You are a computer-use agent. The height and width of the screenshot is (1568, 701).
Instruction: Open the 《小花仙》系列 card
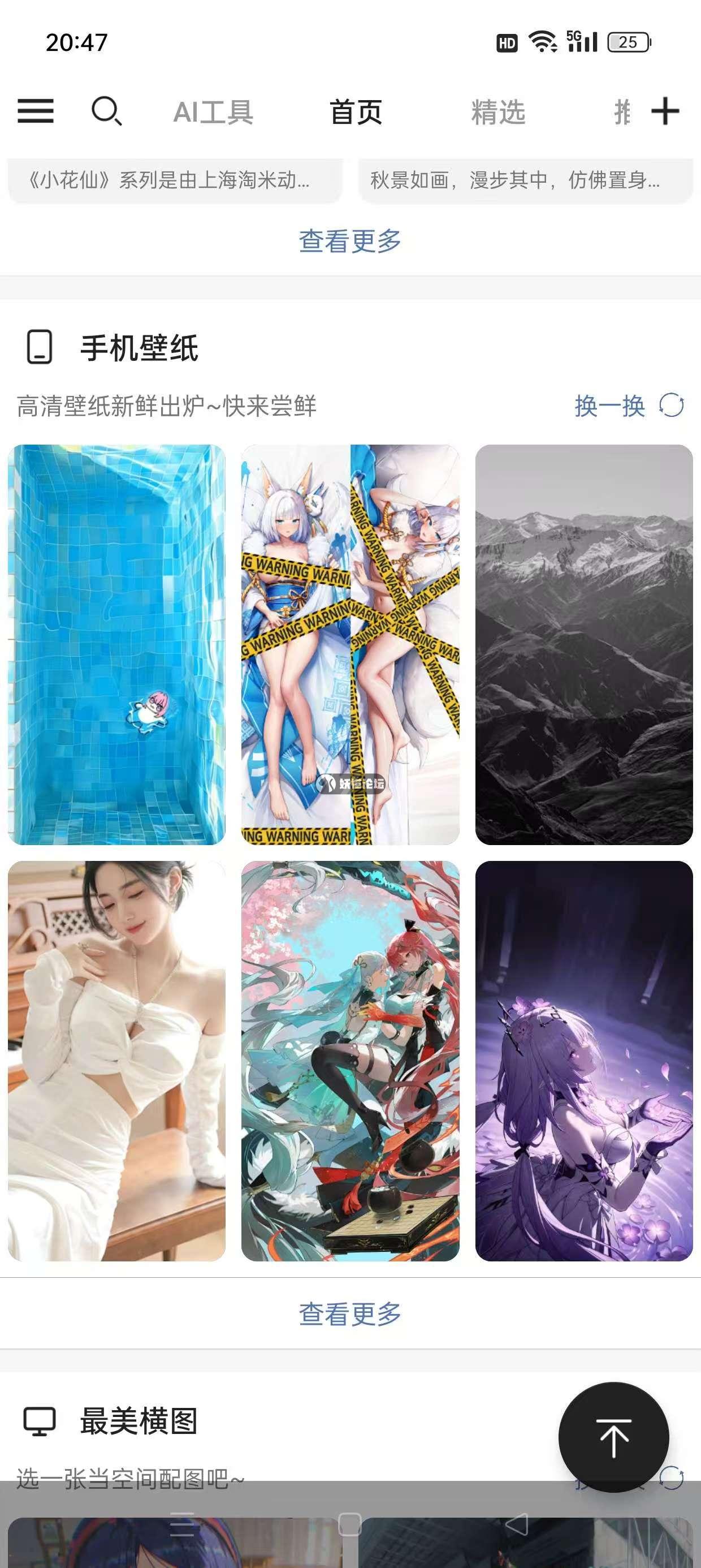[x=175, y=181]
